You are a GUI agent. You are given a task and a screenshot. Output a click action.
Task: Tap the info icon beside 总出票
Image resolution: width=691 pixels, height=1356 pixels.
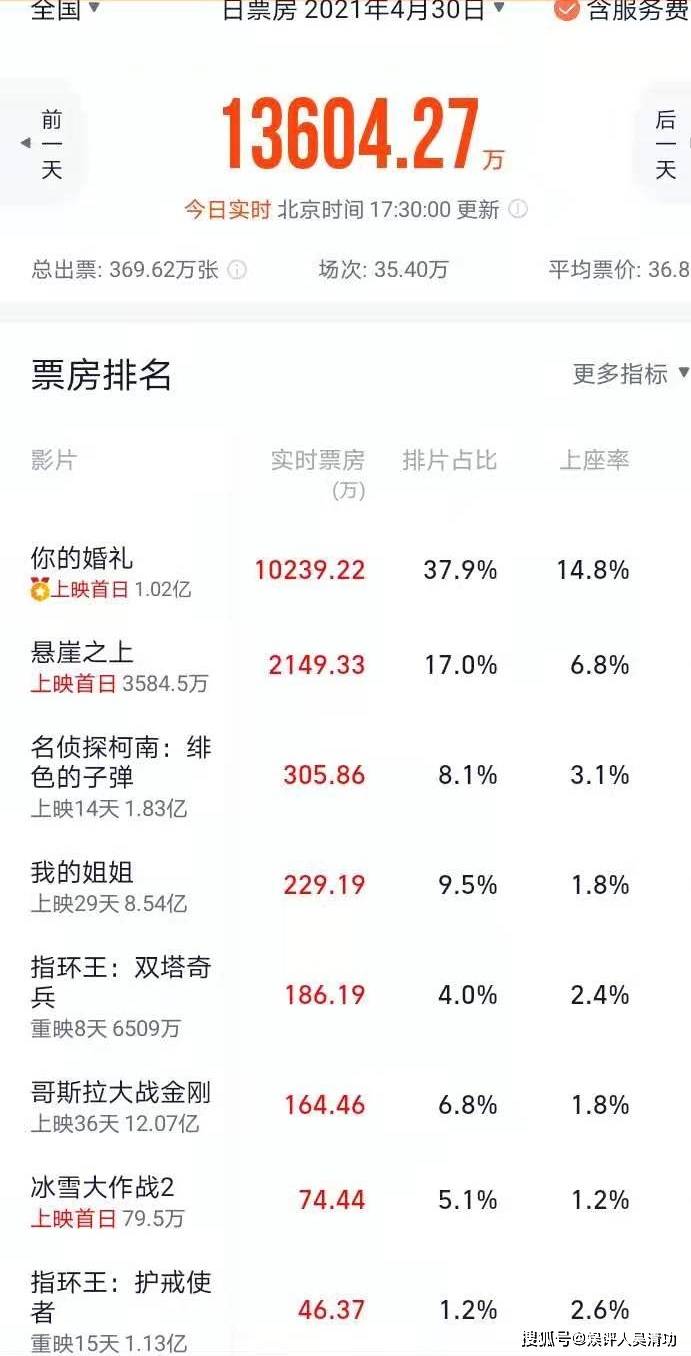tap(237, 270)
